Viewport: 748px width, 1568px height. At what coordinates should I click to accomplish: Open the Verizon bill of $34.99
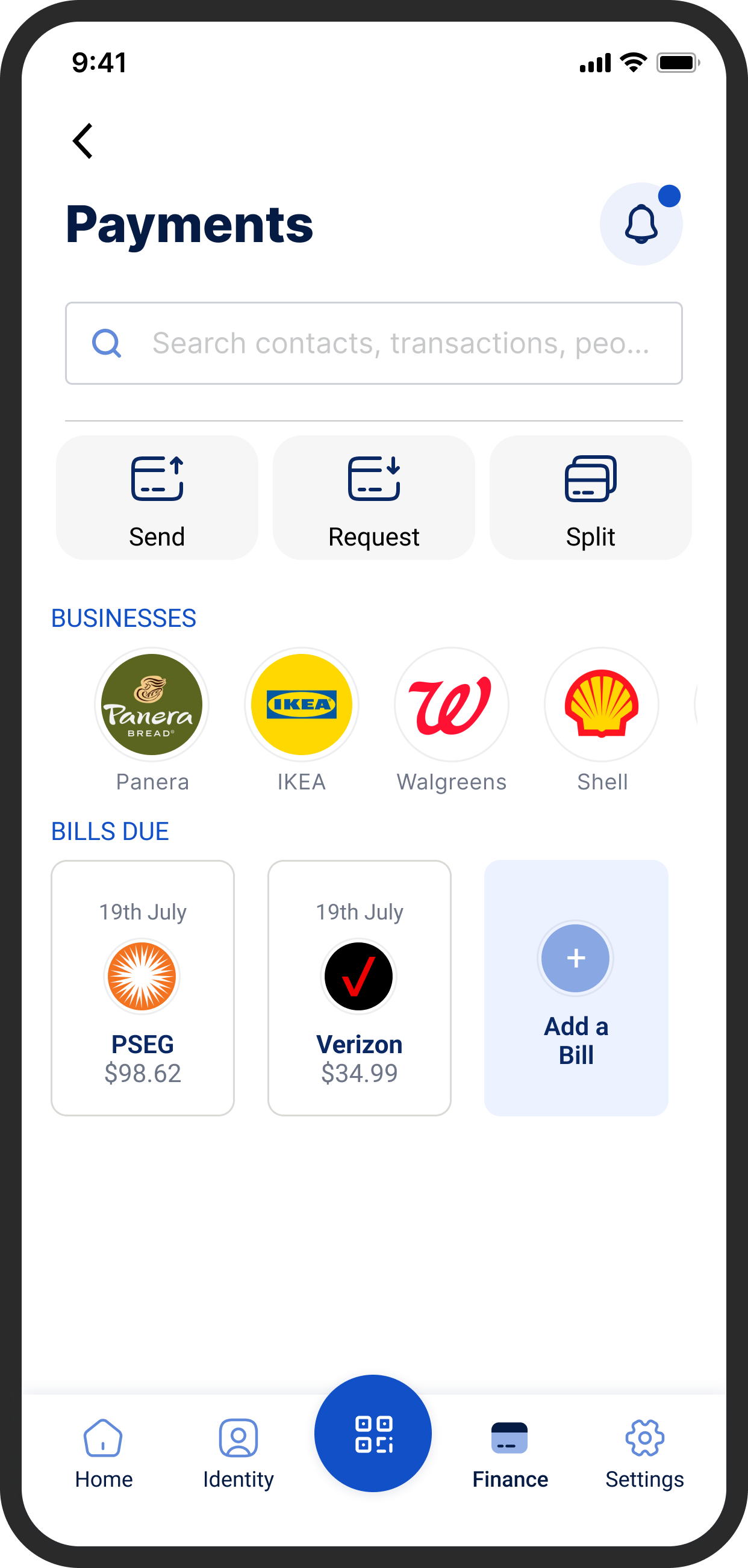pos(359,988)
